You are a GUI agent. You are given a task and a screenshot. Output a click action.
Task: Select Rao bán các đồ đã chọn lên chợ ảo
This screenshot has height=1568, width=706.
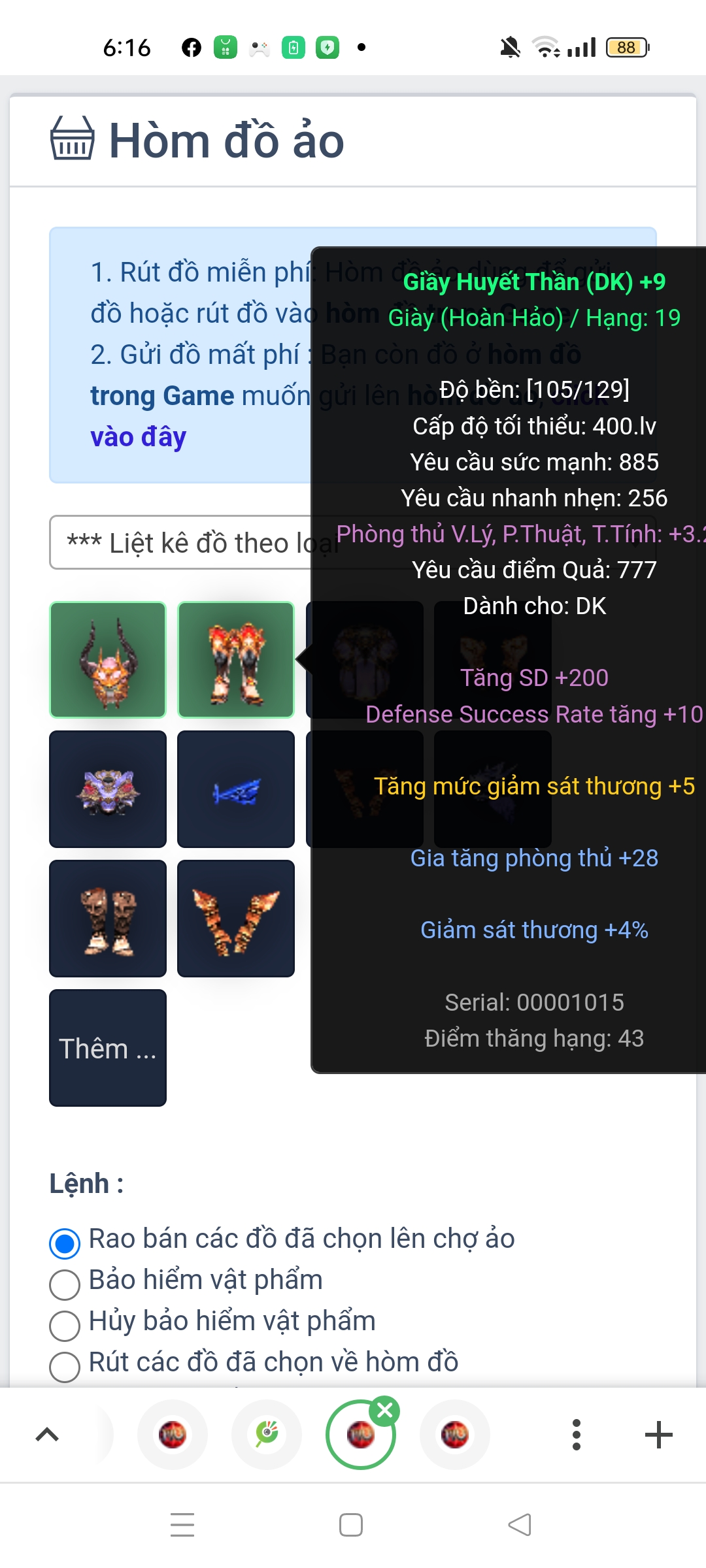65,1243
